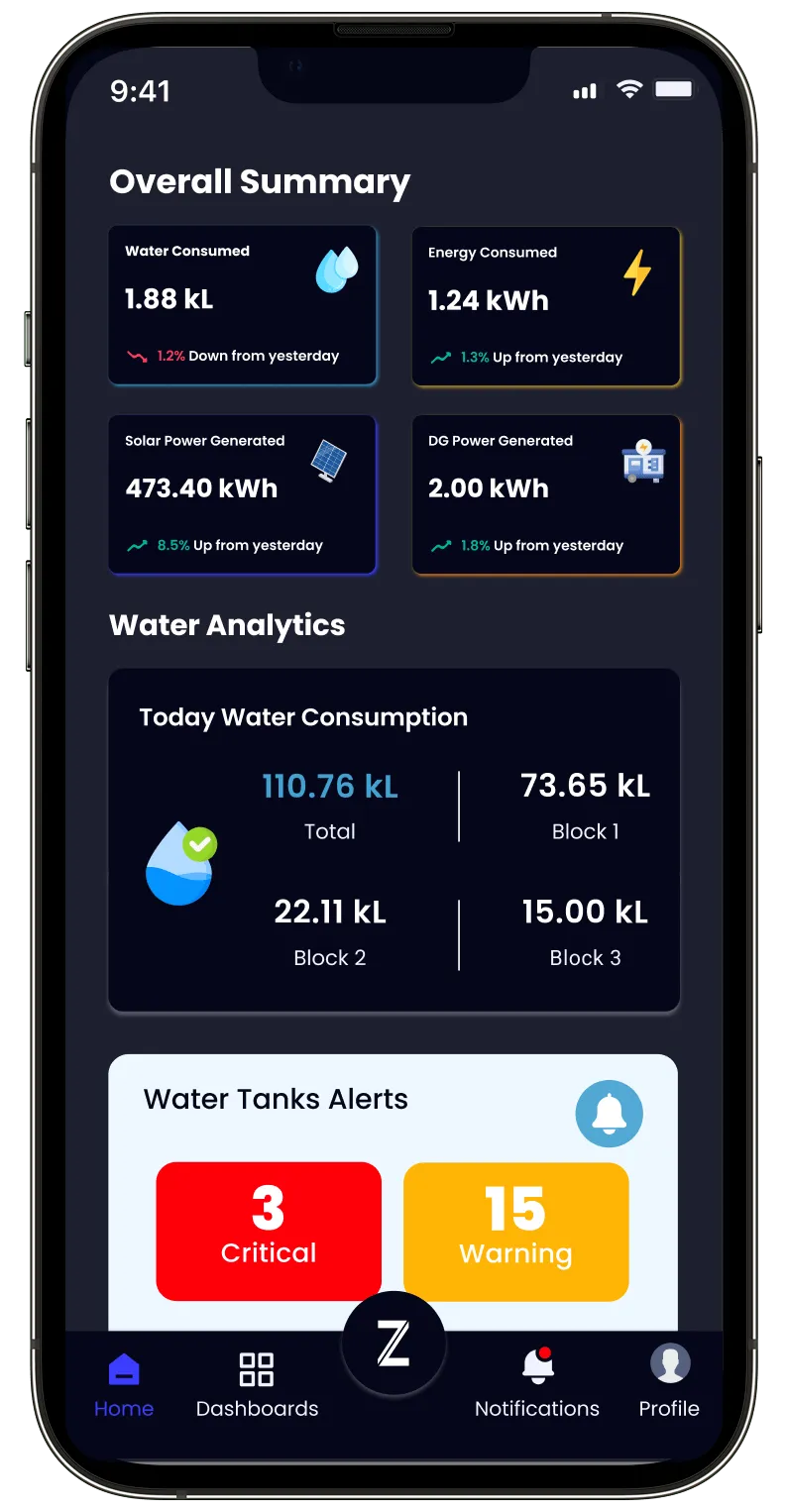Click the DG generator icon on DG Power card
This screenshot has width=788, height=1512.
(x=643, y=459)
